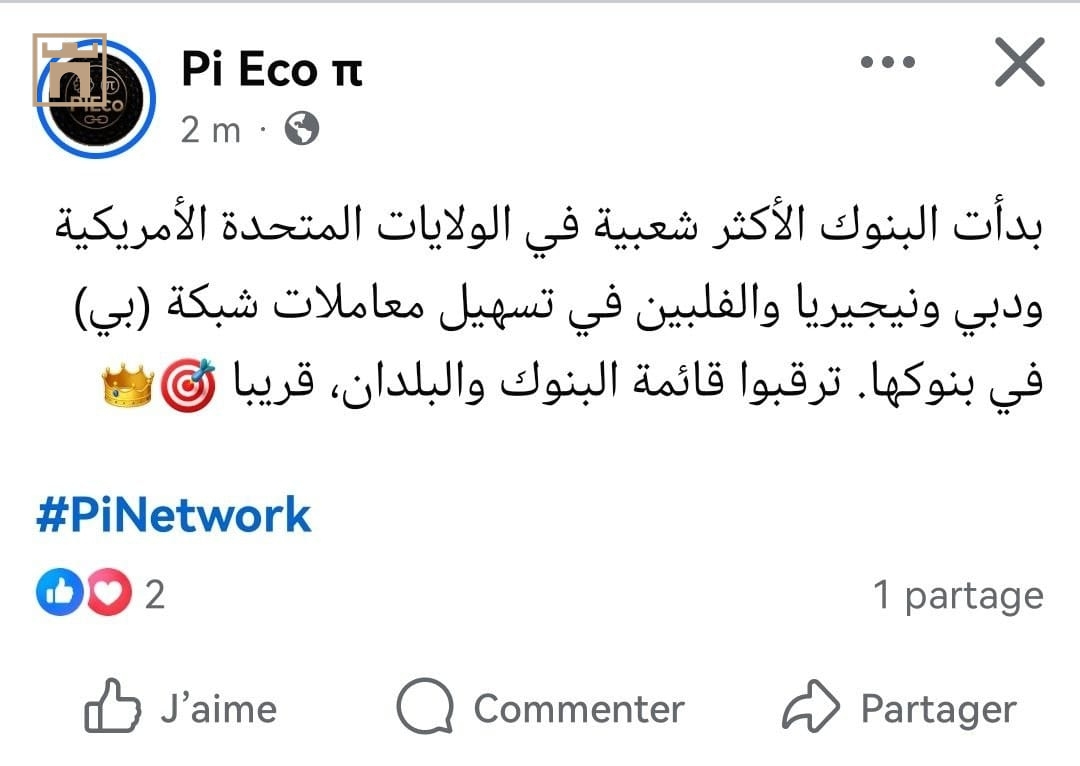Share the post via Partager
The width and height of the screenshot is (1080, 766).
click(x=899, y=709)
